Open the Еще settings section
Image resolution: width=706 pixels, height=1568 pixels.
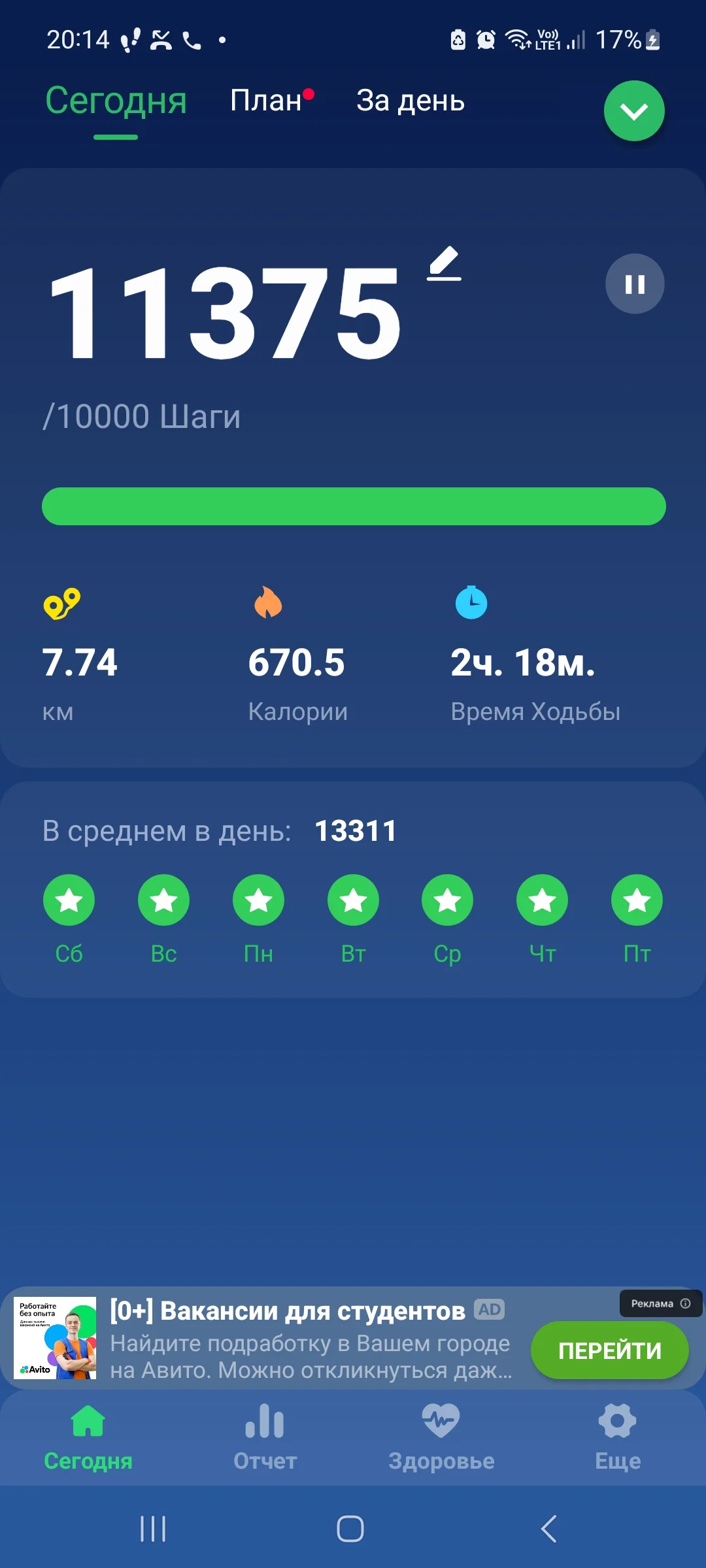[617, 1437]
